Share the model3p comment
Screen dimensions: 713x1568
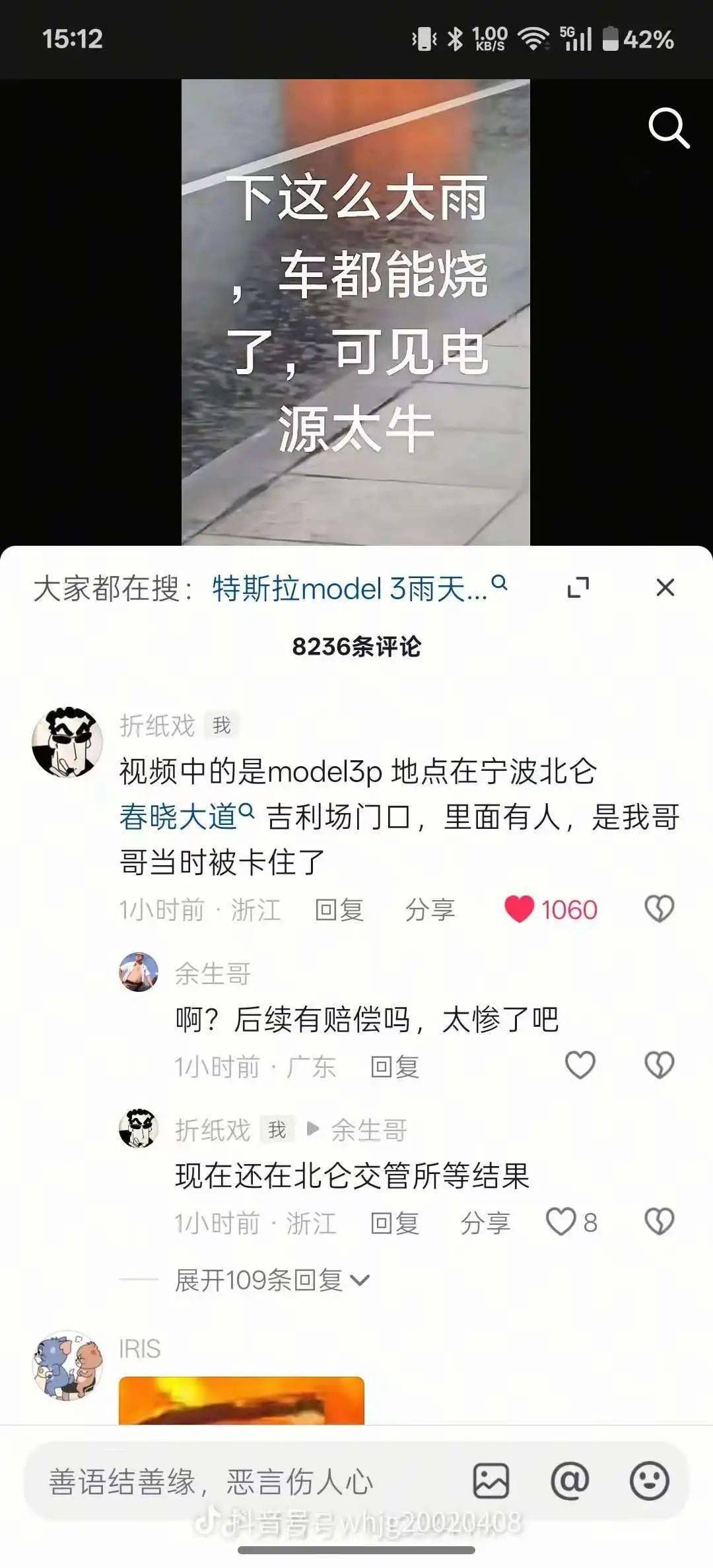click(x=430, y=910)
